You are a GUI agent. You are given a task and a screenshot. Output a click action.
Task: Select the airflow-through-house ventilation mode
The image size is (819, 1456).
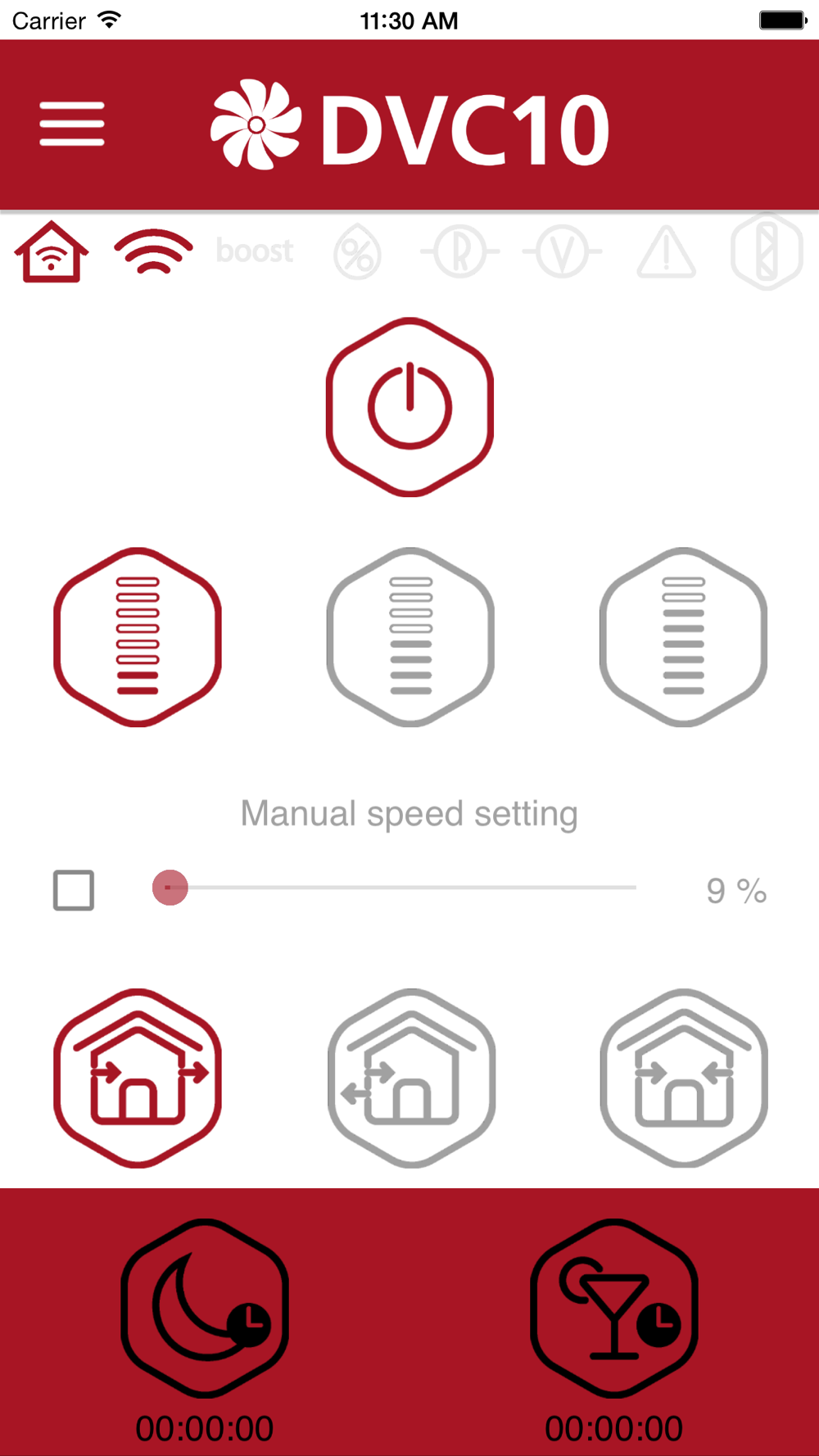[x=138, y=1078]
